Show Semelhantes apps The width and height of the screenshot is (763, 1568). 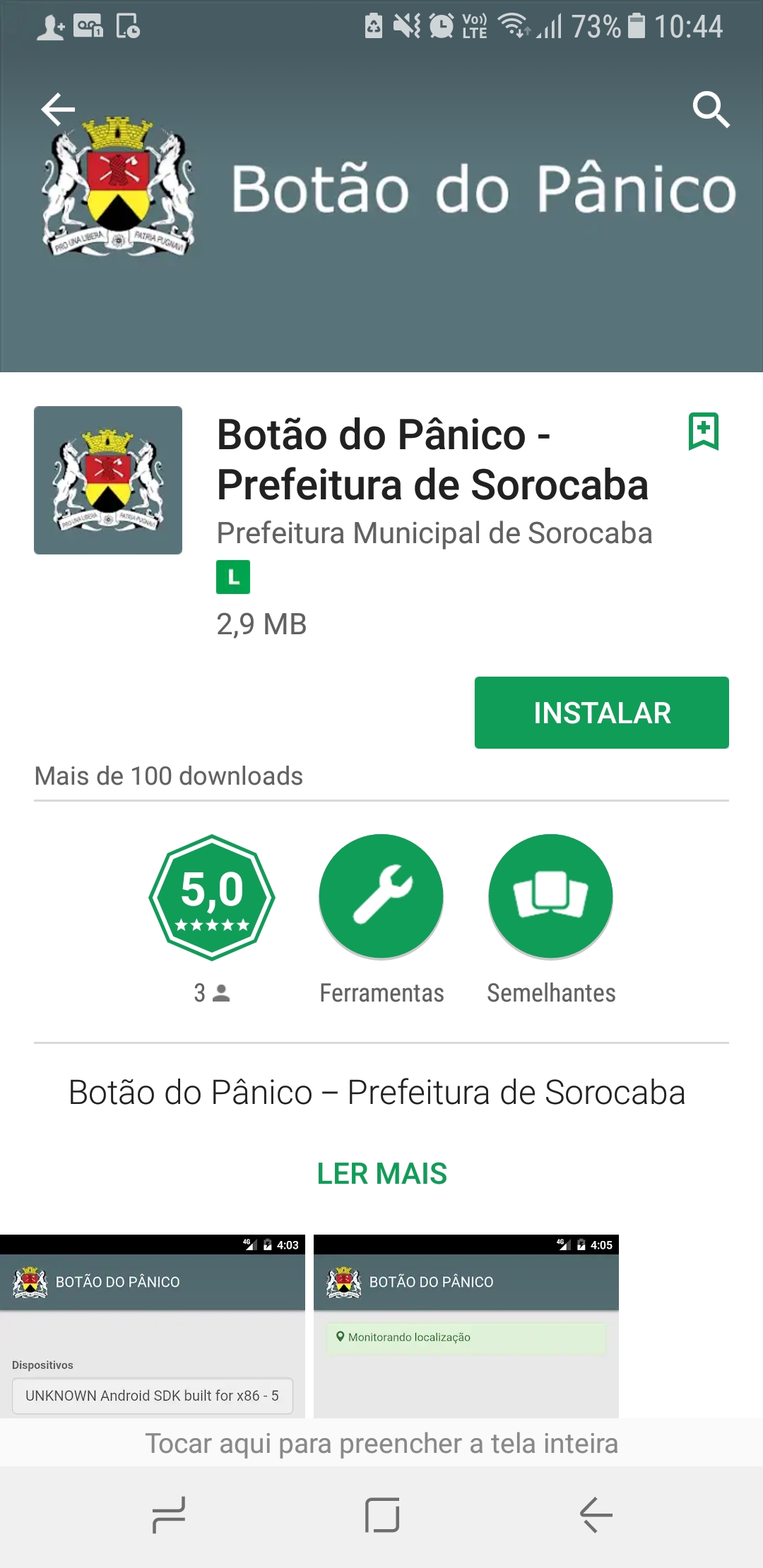pyautogui.click(x=550, y=897)
